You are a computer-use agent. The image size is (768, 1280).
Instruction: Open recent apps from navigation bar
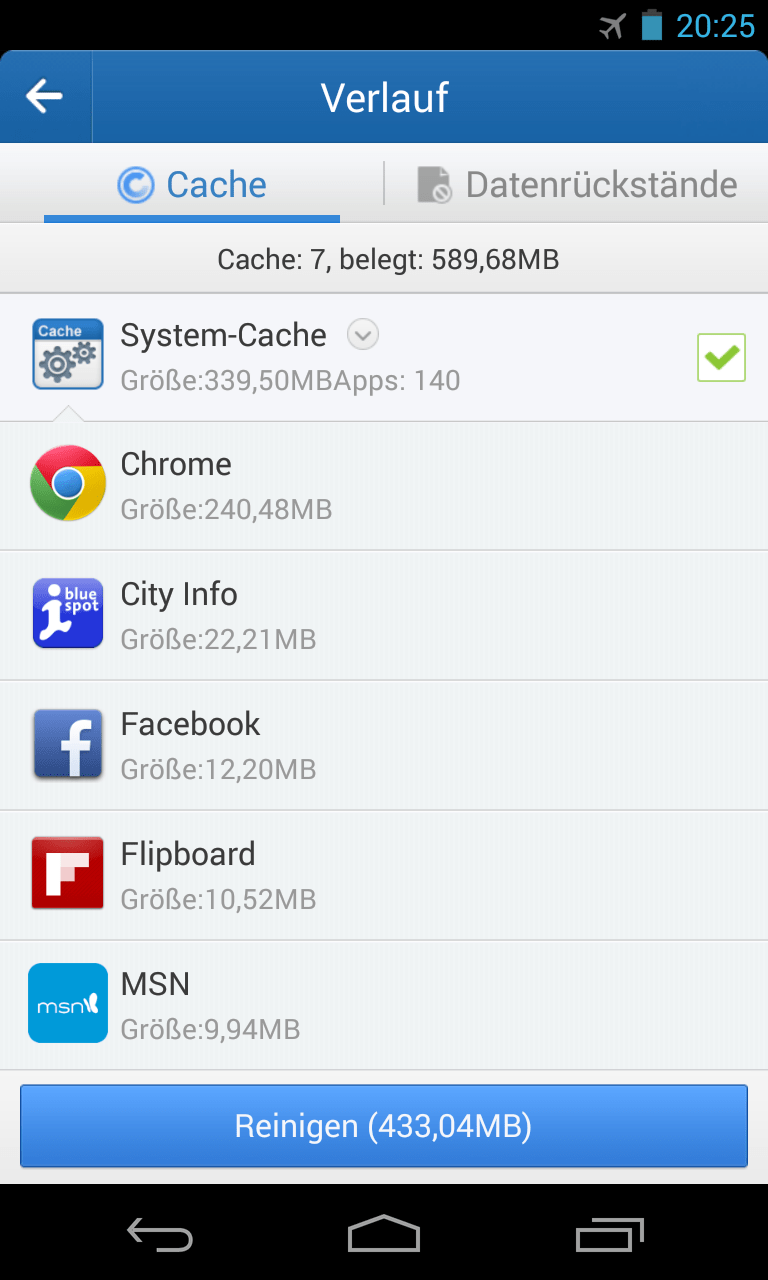point(610,1234)
